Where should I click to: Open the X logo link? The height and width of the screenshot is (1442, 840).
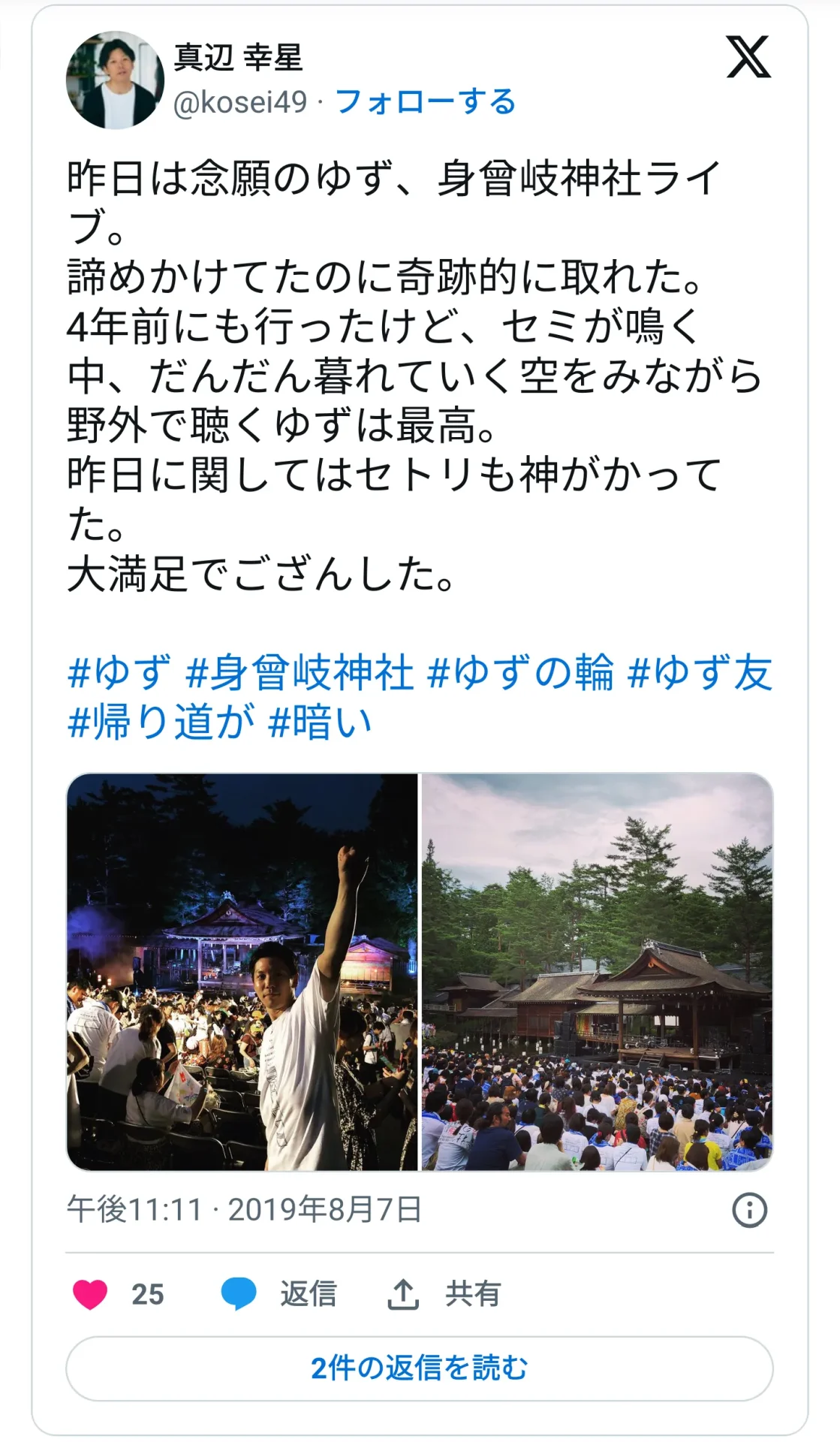coord(748,57)
